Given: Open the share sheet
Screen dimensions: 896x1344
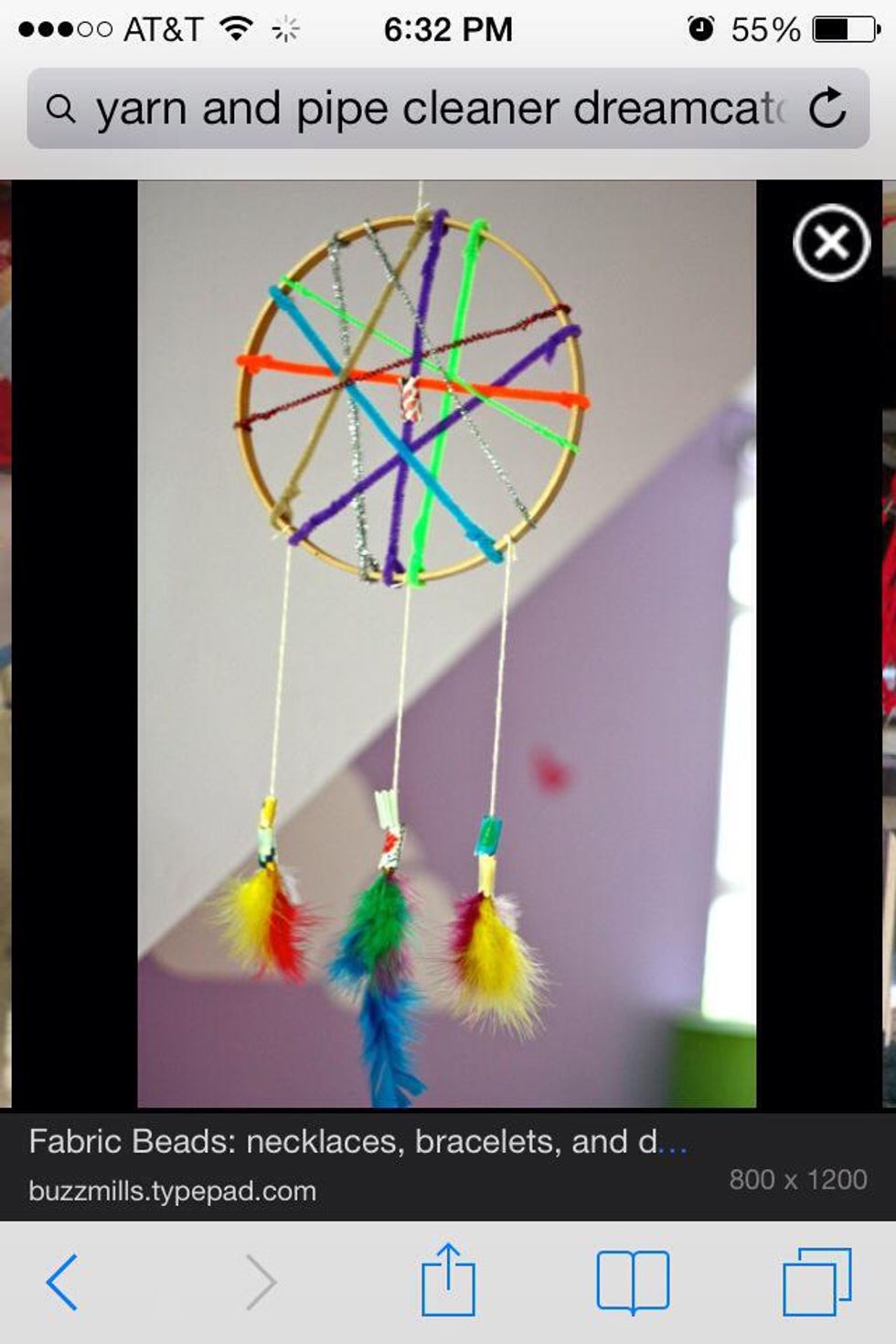Looking at the screenshot, I should click(x=448, y=1280).
